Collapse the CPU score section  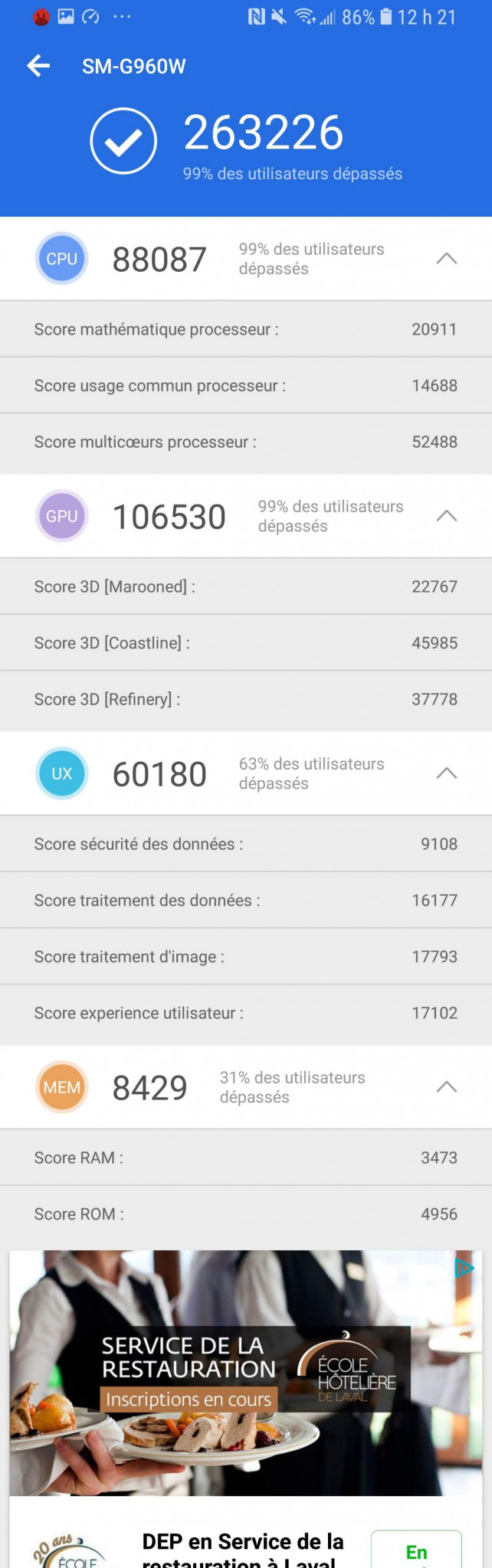click(446, 259)
